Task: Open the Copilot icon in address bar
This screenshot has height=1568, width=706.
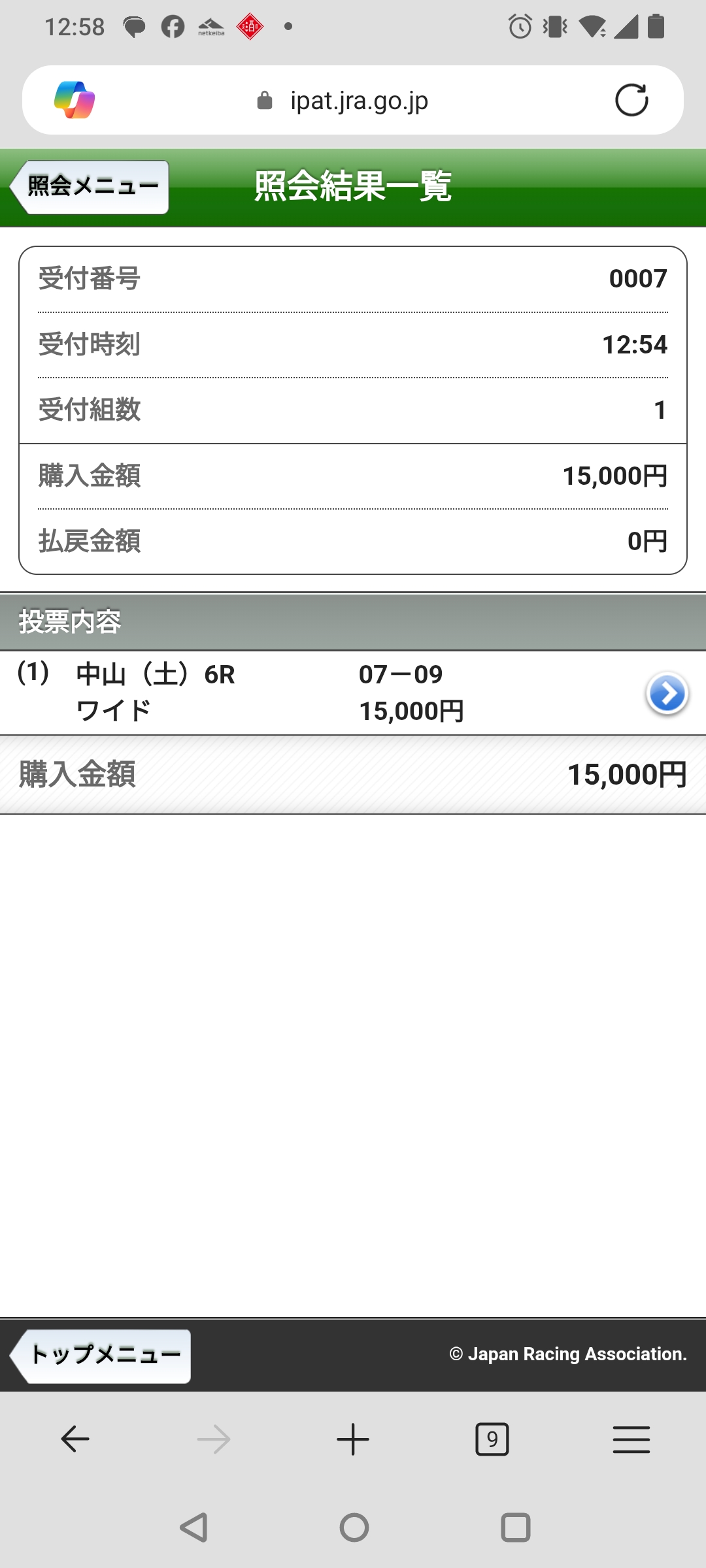Action: (x=75, y=100)
